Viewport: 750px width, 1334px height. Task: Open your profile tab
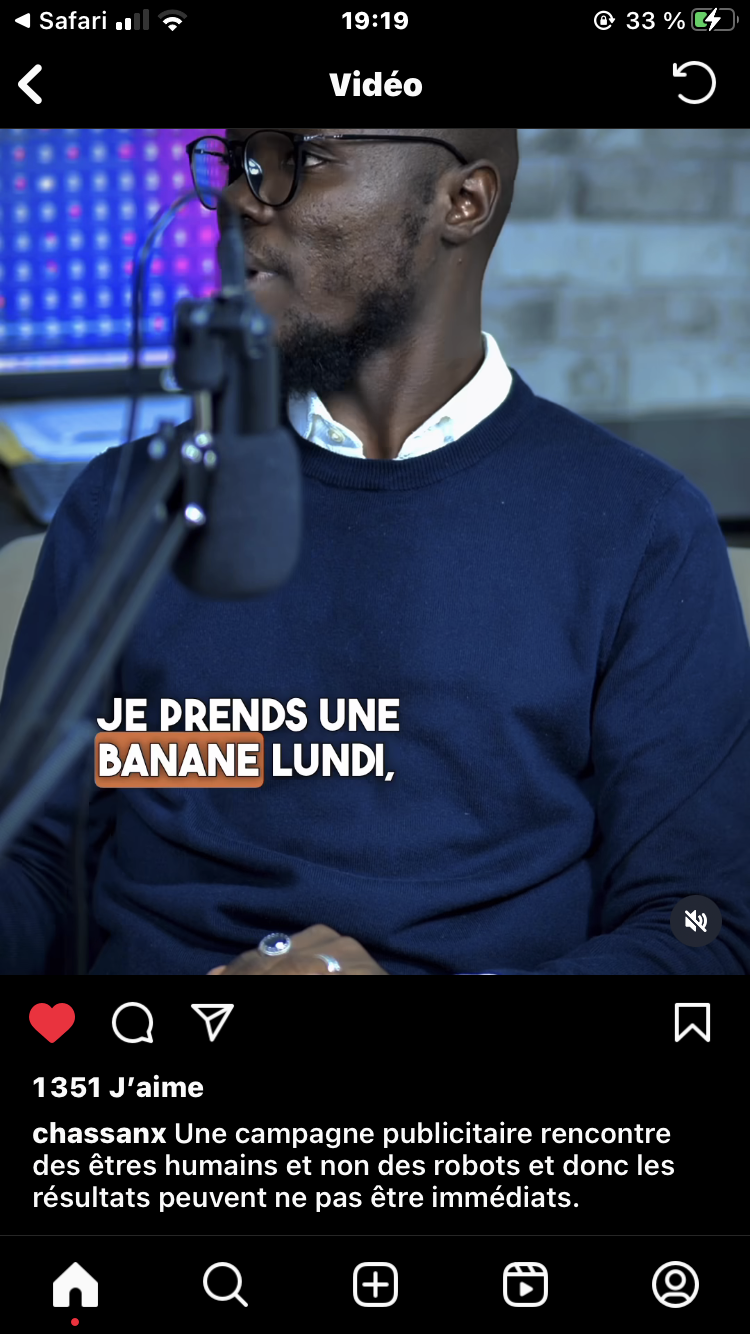(675, 1284)
